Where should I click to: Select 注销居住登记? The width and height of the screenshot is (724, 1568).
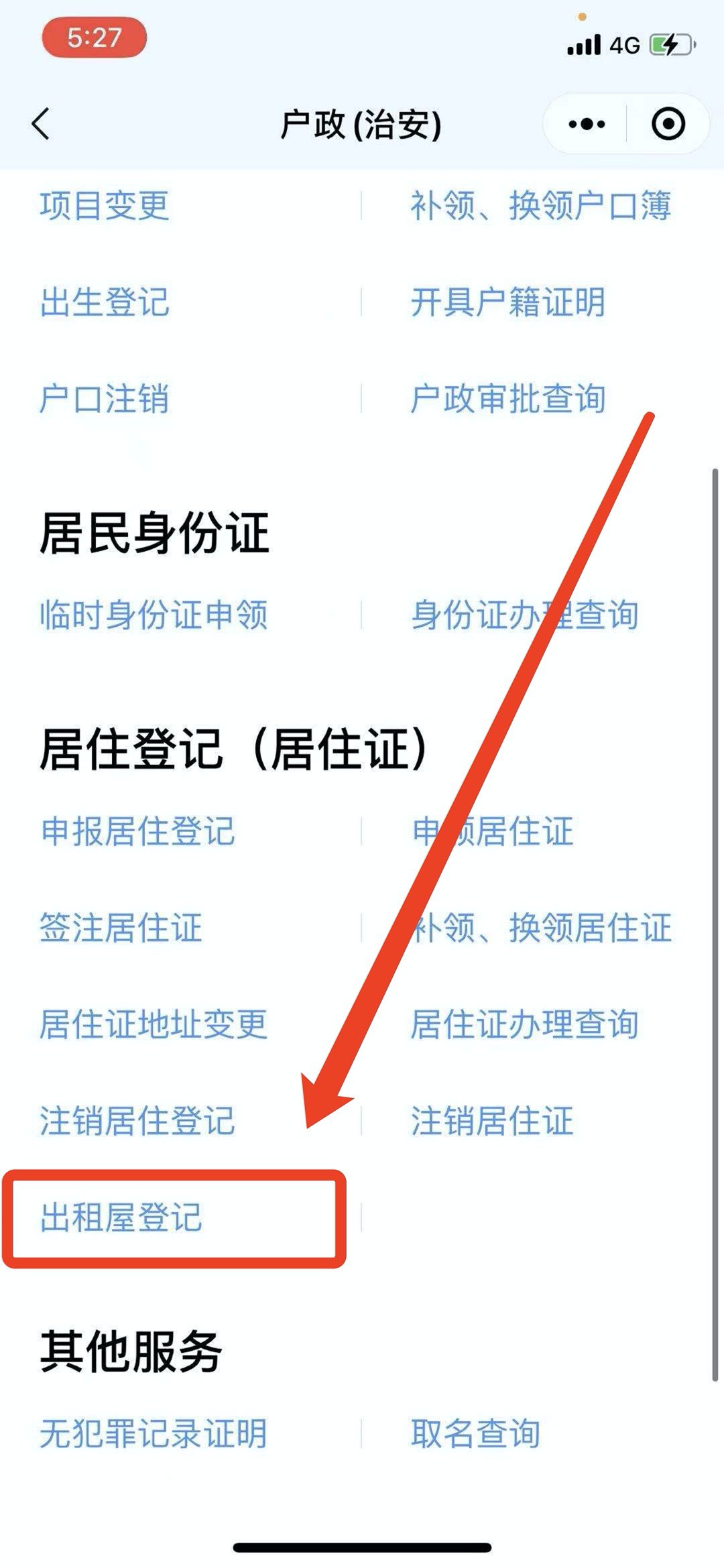pyautogui.click(x=138, y=1121)
